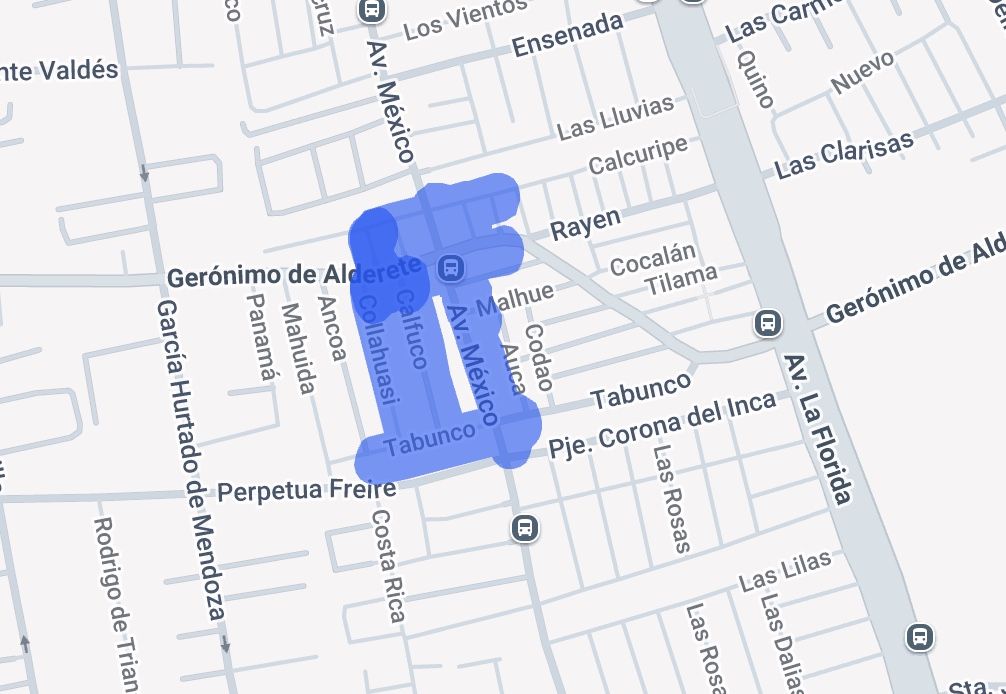Select the bus stop at Gerónimo de Alderete and Av. México
Image resolution: width=1006 pixels, height=694 pixels.
[x=451, y=267]
